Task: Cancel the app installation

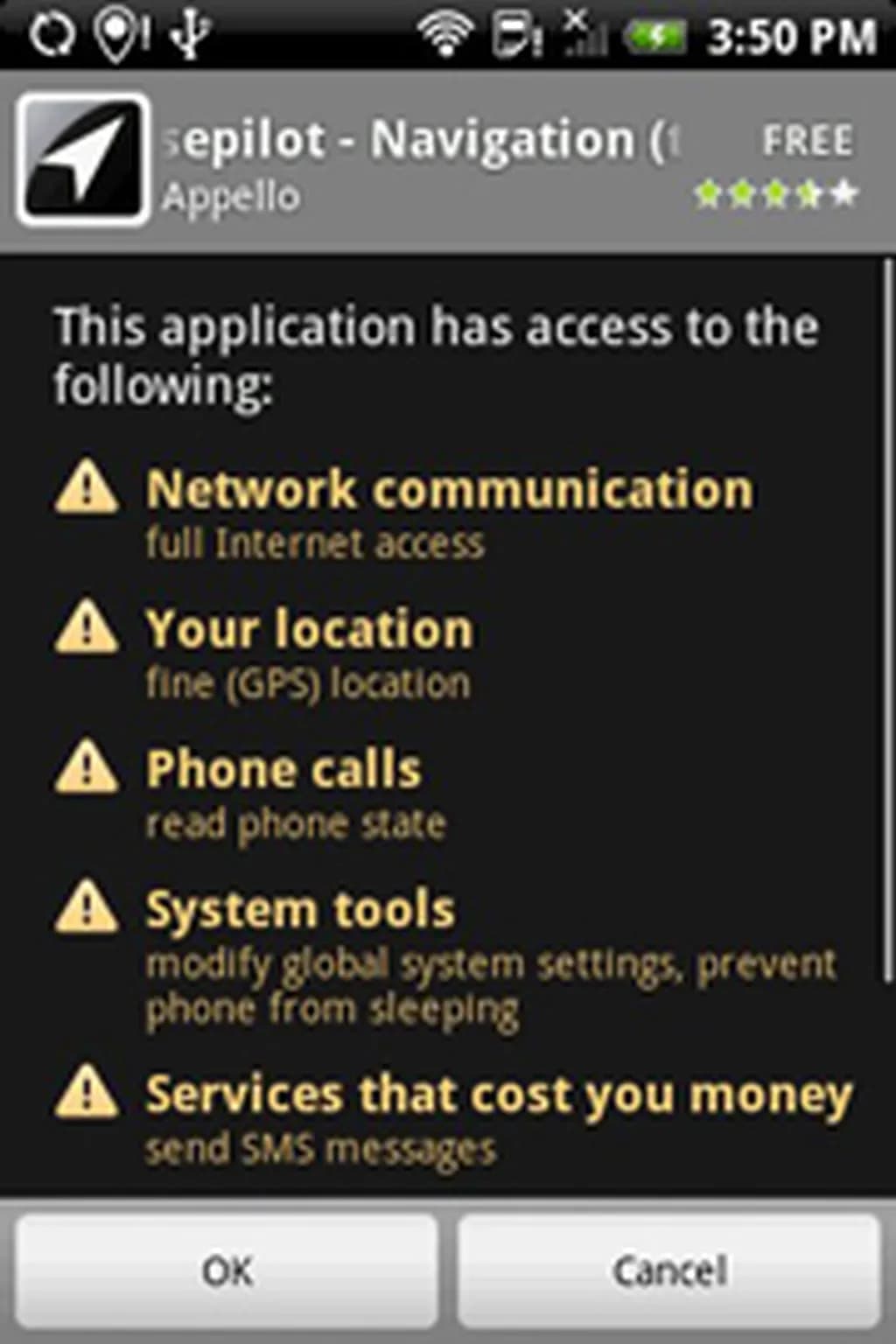Action: pos(669,1270)
